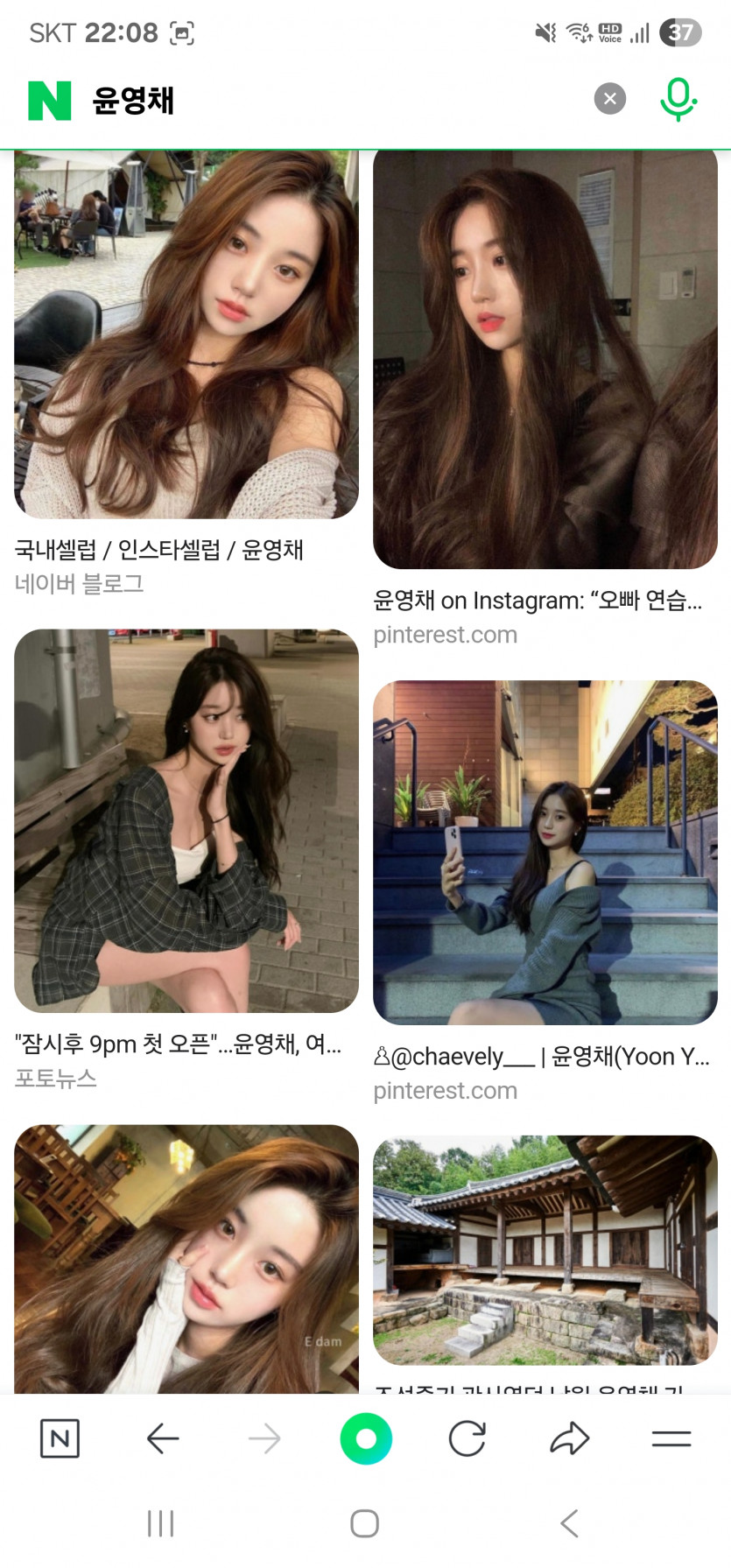
Task: Share this search results page
Action: 569,1438
